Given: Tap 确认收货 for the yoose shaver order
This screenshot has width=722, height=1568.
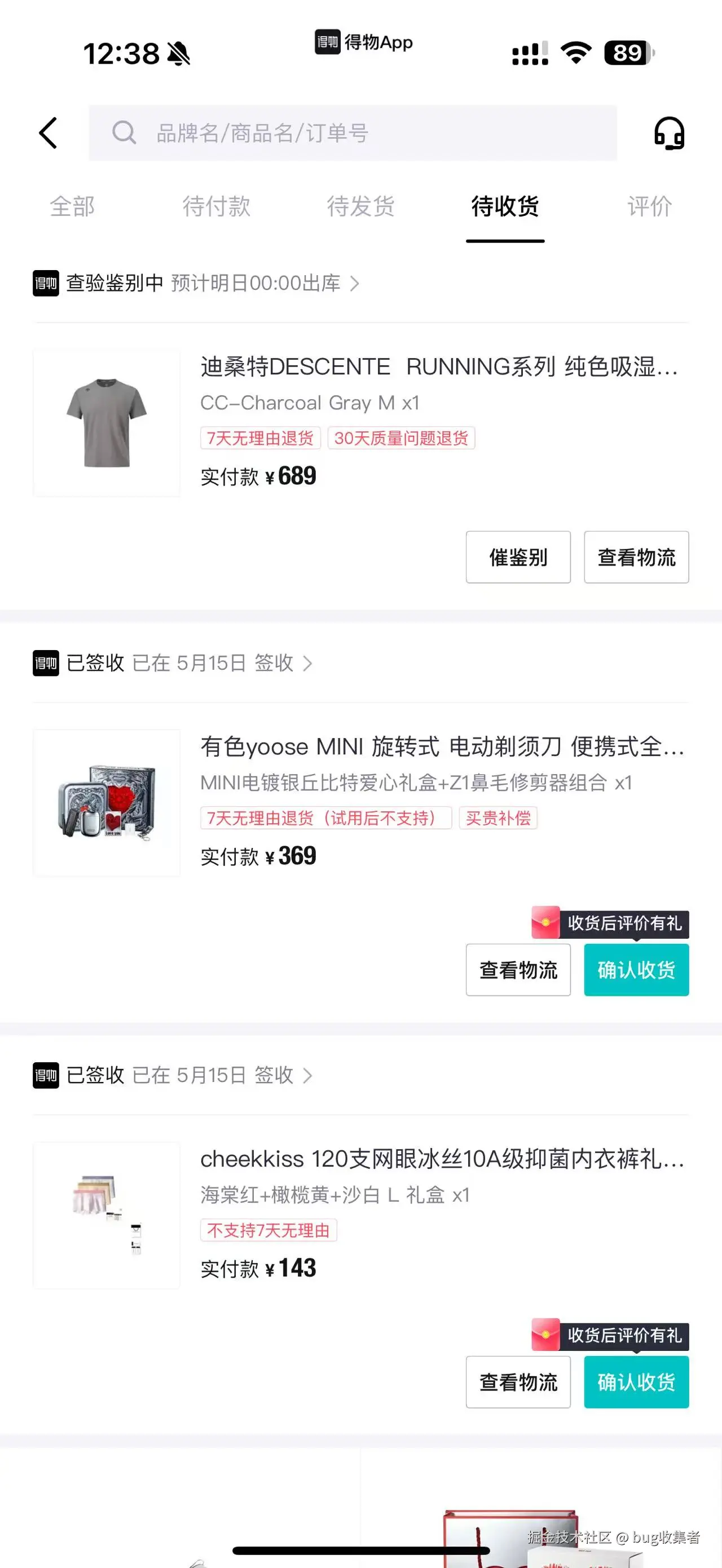Looking at the screenshot, I should tap(636, 970).
